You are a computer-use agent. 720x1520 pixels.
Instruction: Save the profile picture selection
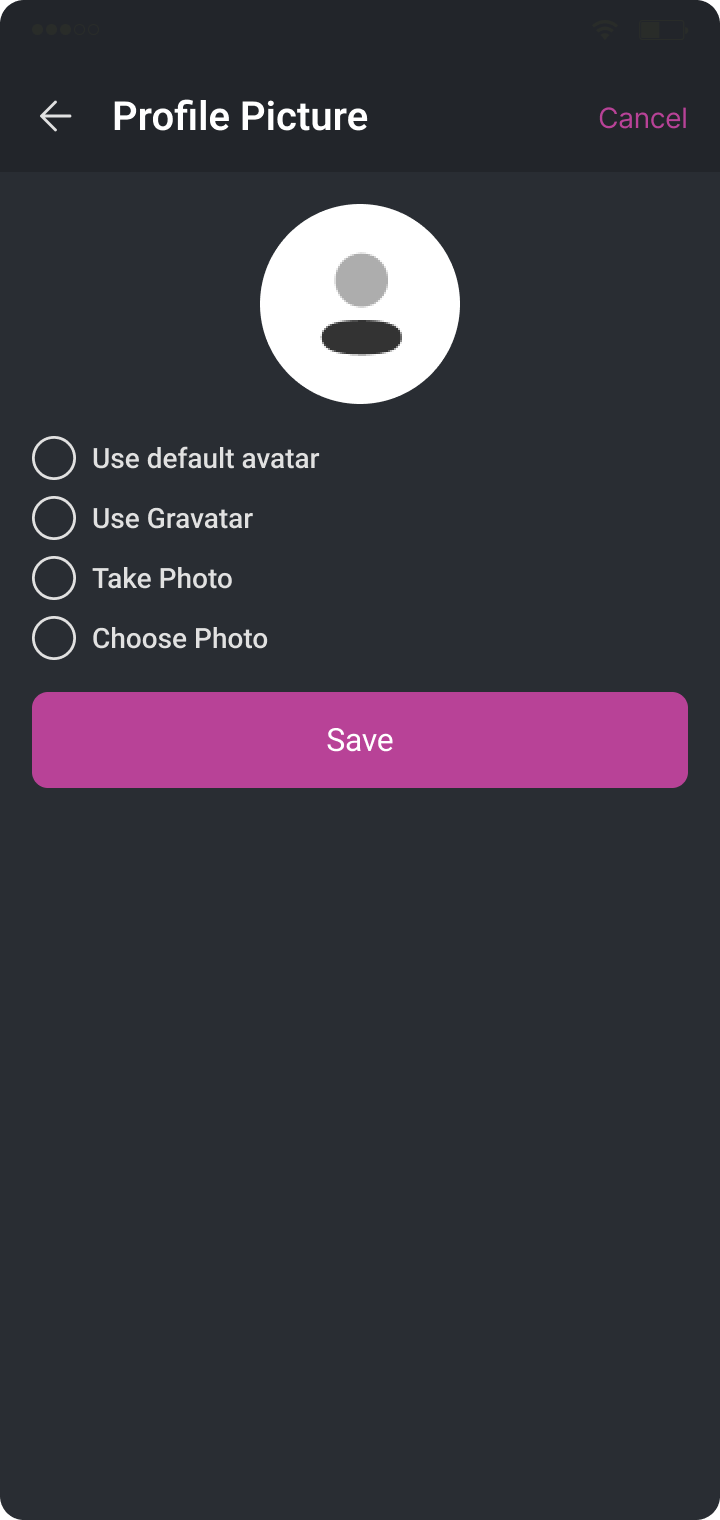click(360, 740)
